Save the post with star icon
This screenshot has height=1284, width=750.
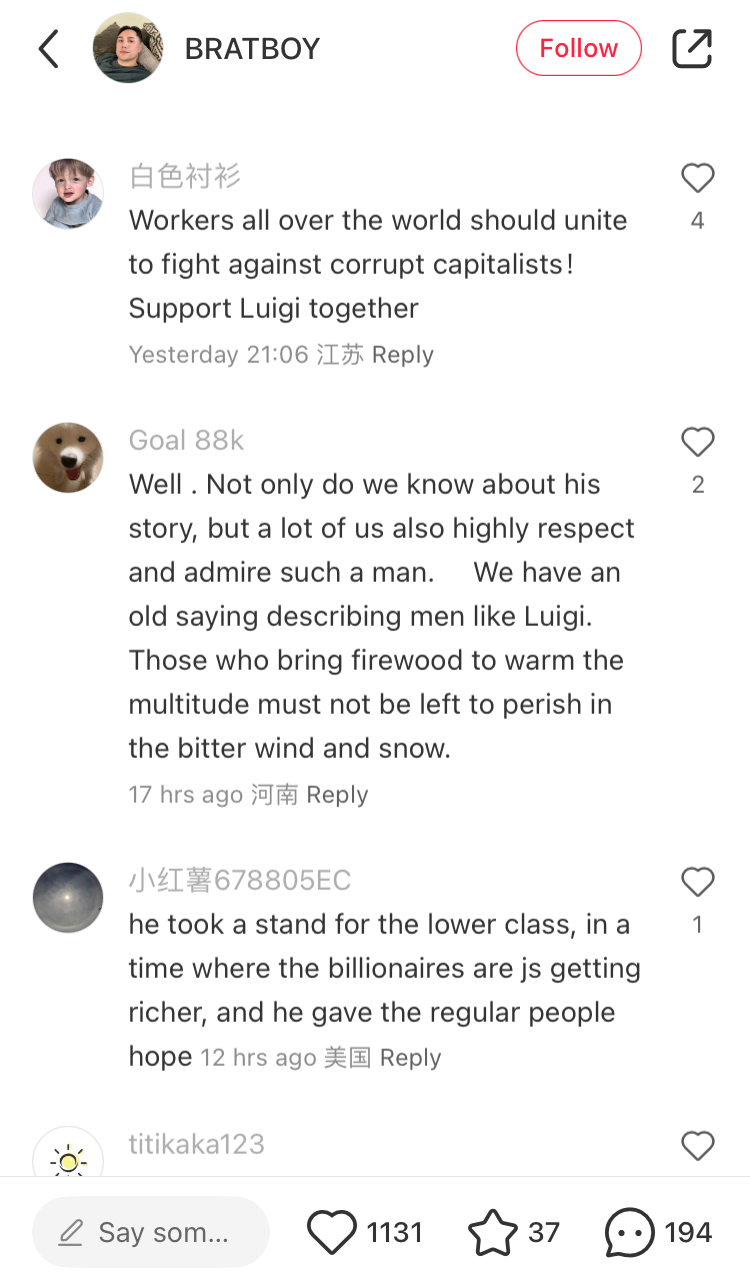point(493,1232)
